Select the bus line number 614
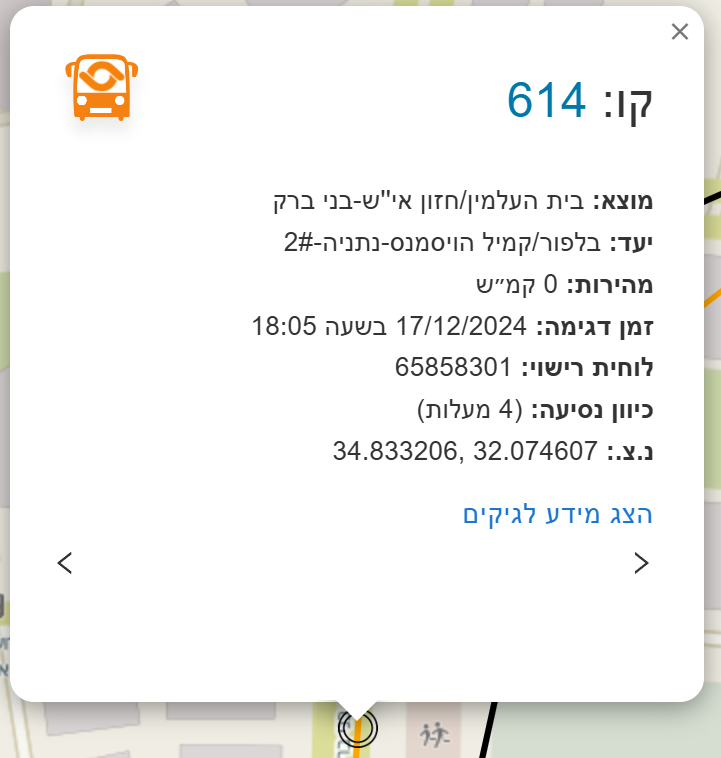The image size is (721, 758). (x=543, y=99)
